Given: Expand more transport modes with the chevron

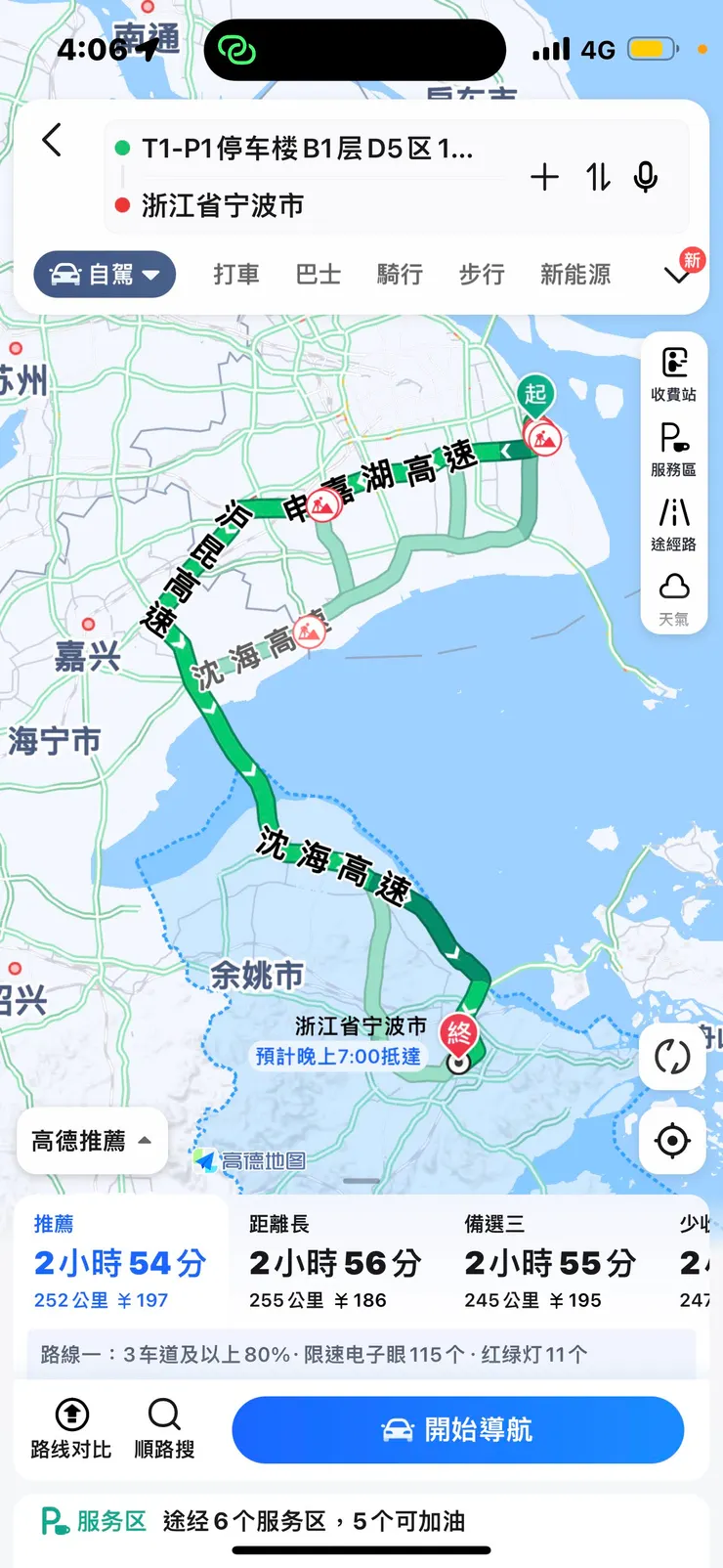Looking at the screenshot, I should (678, 275).
